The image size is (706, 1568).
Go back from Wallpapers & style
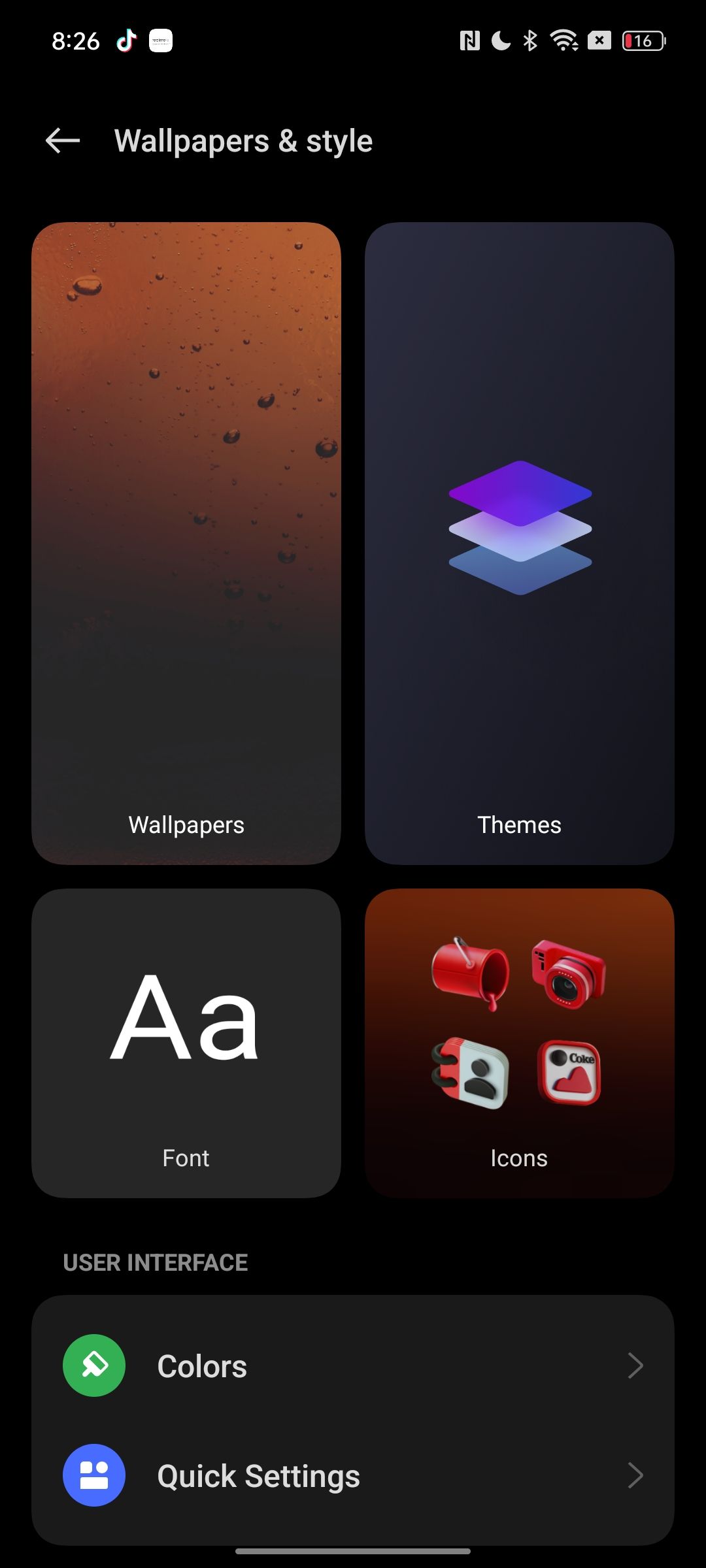[63, 140]
